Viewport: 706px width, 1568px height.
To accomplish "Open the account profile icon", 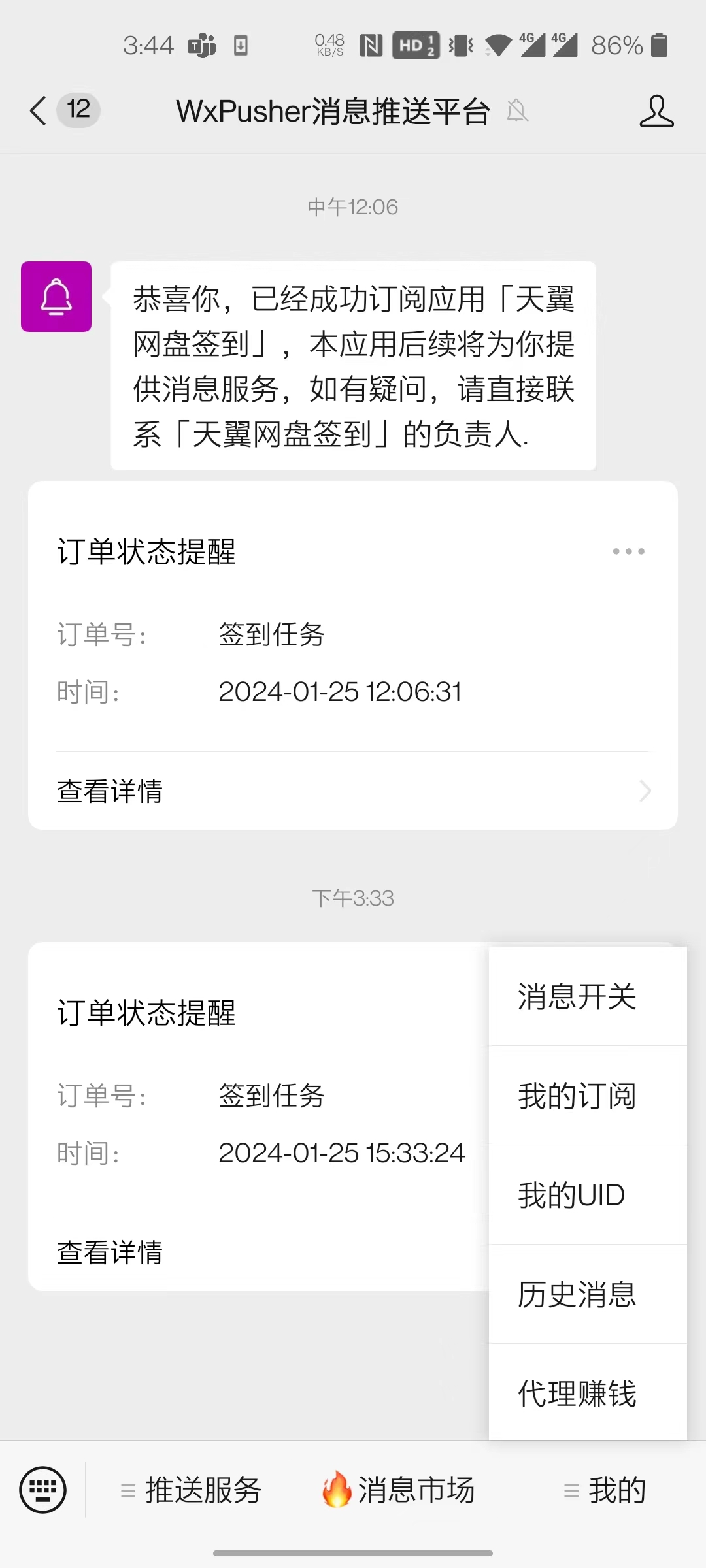I will tap(656, 110).
